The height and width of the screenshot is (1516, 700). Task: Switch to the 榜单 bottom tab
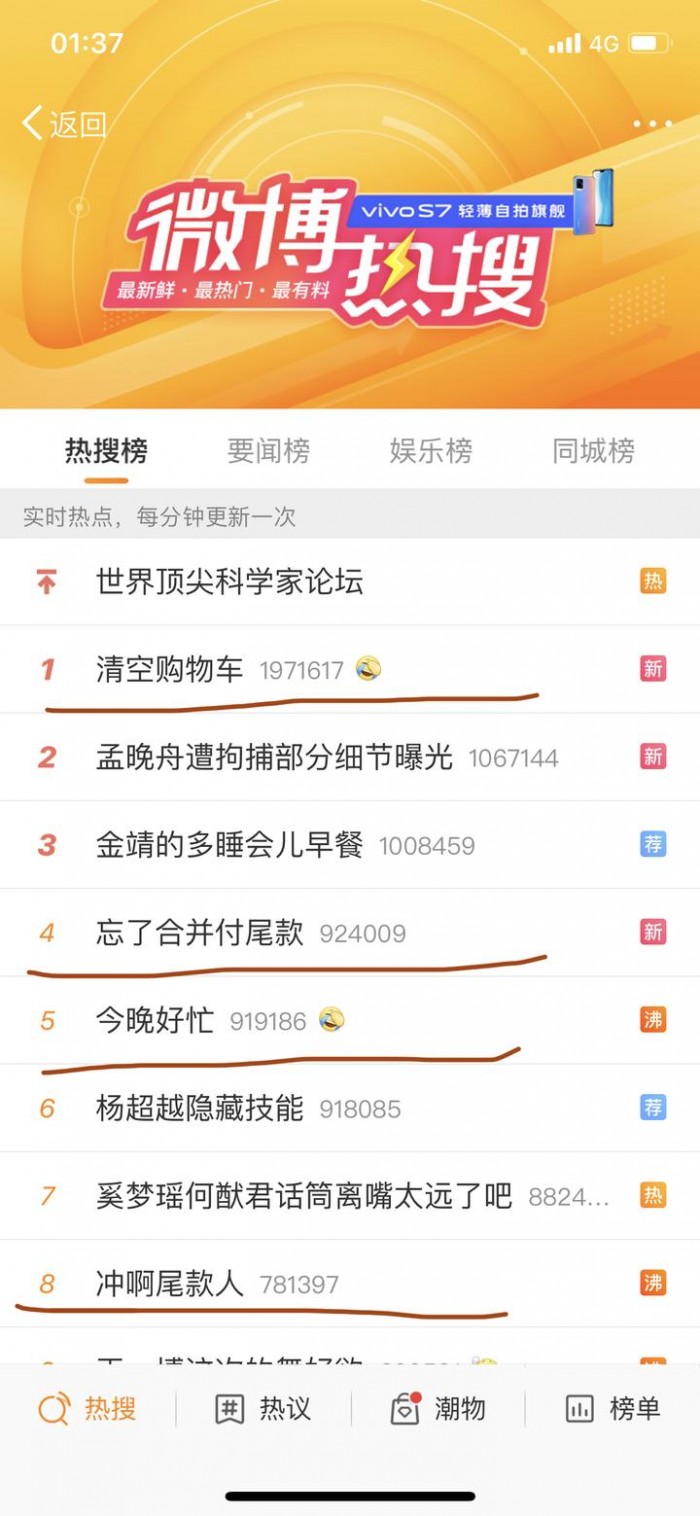coord(613,1409)
